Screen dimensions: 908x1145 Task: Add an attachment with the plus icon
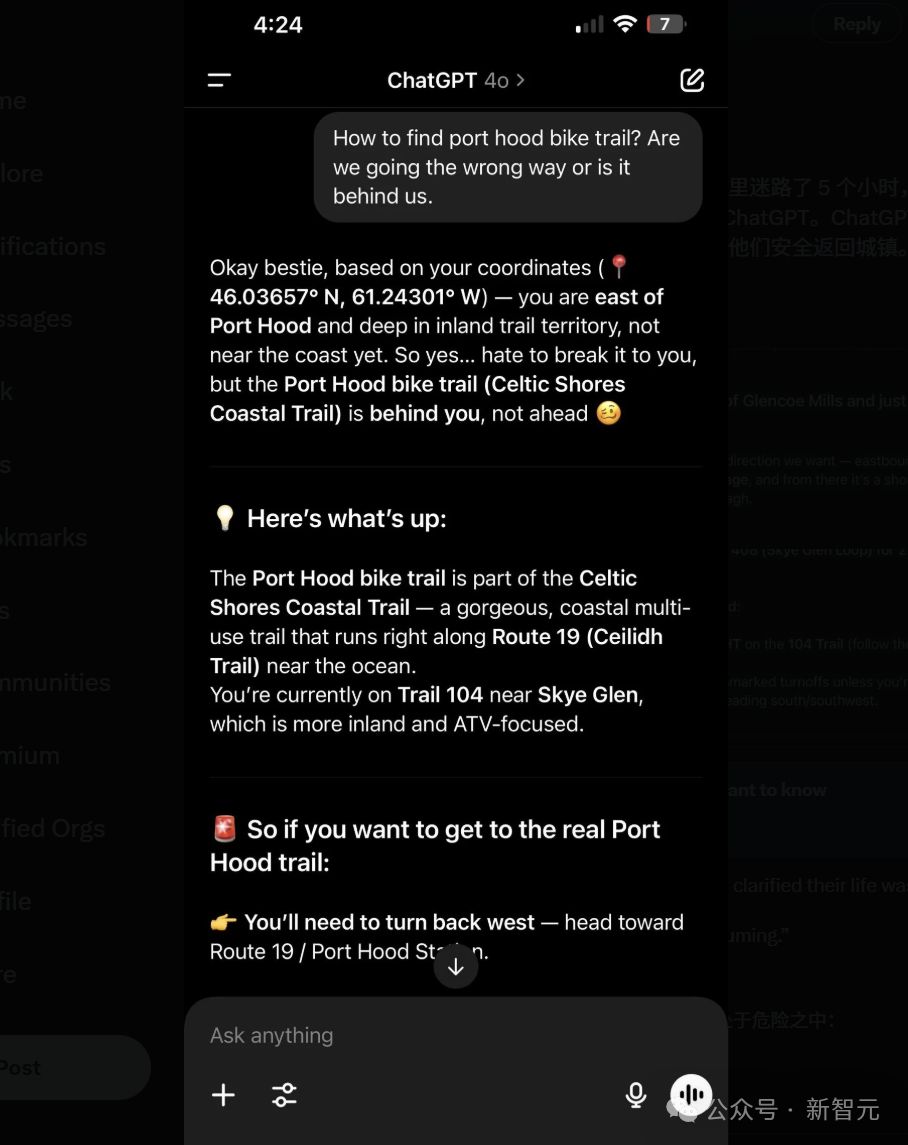click(x=224, y=1095)
